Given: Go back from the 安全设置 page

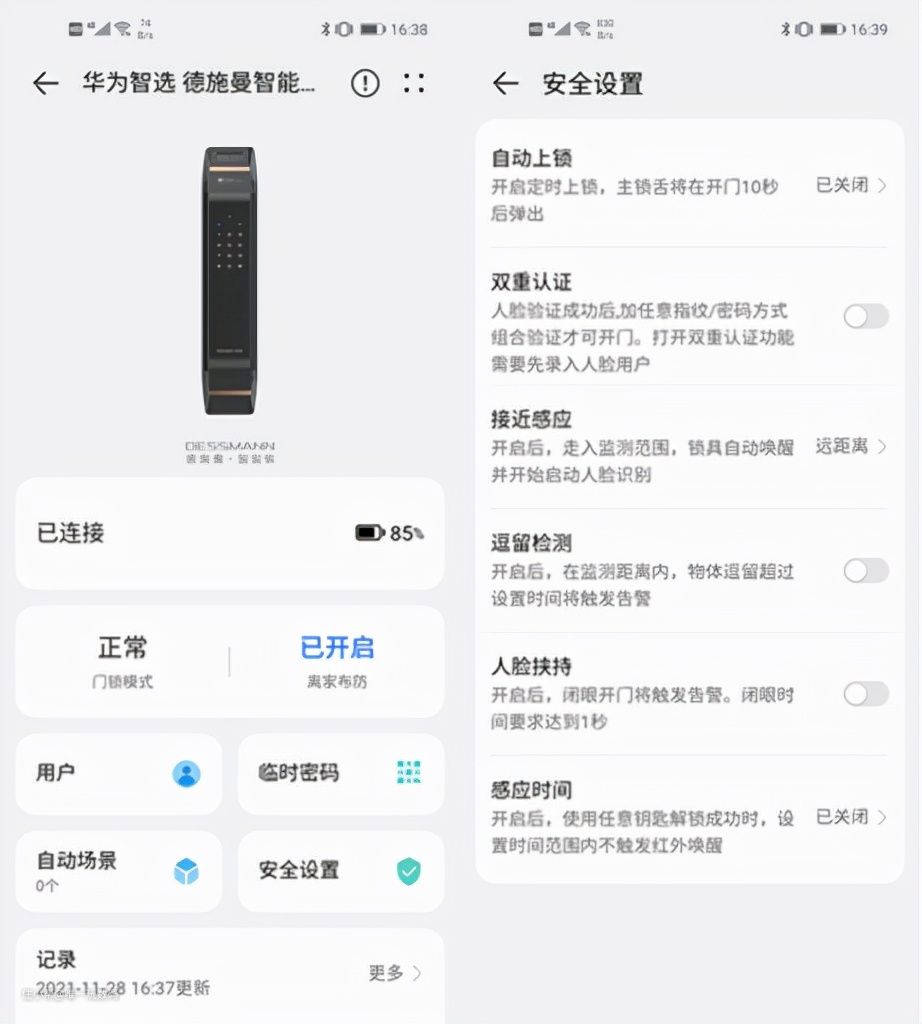Looking at the screenshot, I should click(x=506, y=84).
